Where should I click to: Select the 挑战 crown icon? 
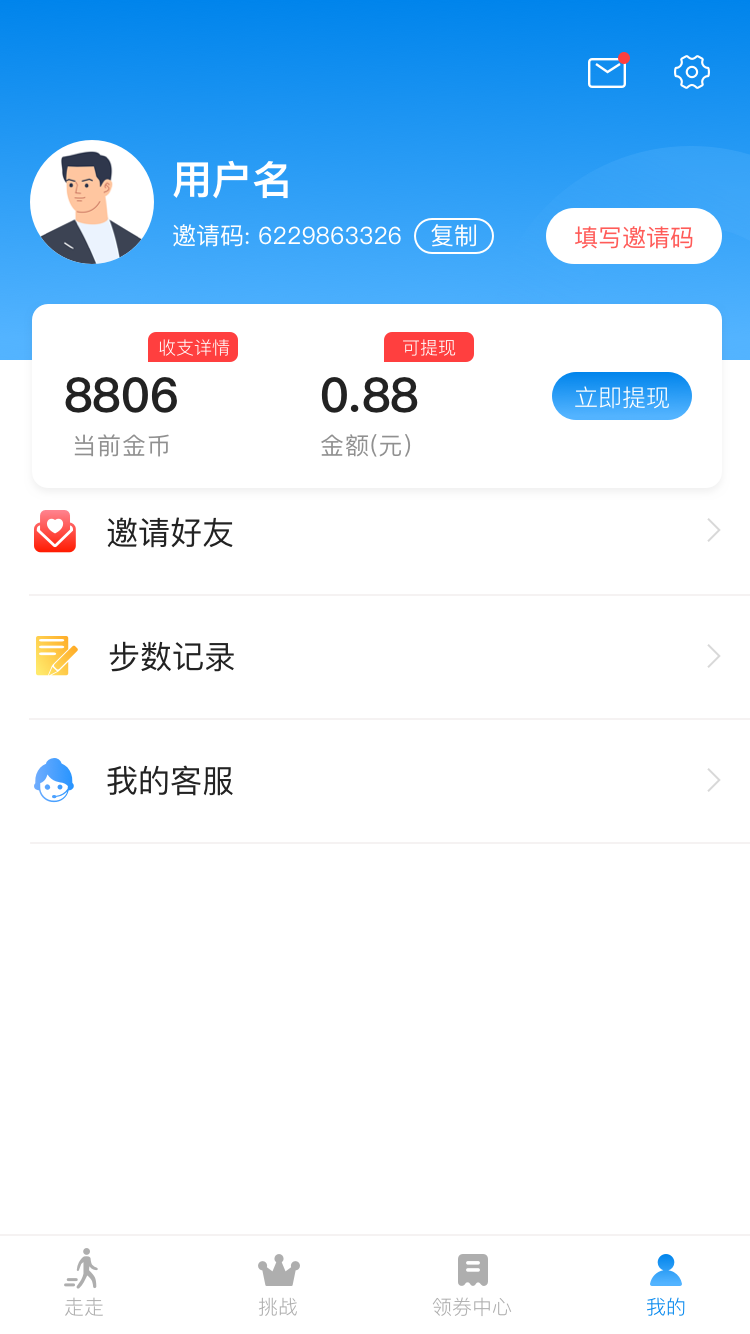tap(278, 1268)
